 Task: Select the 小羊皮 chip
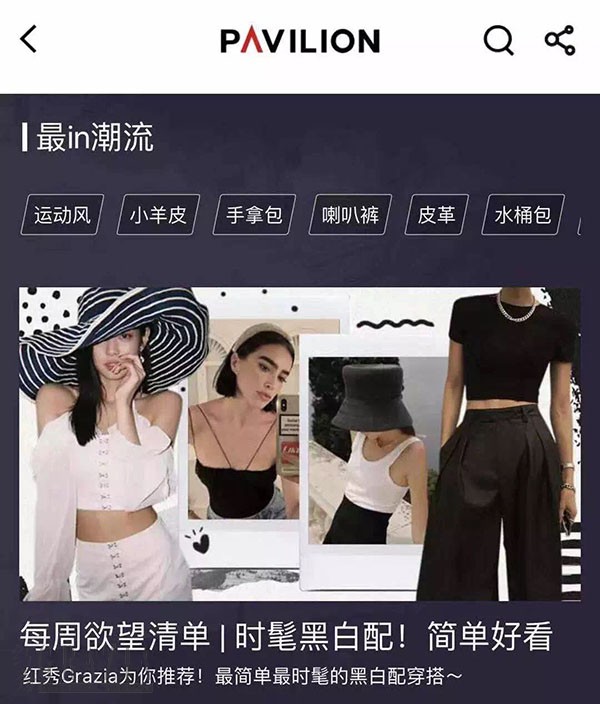coord(158,215)
